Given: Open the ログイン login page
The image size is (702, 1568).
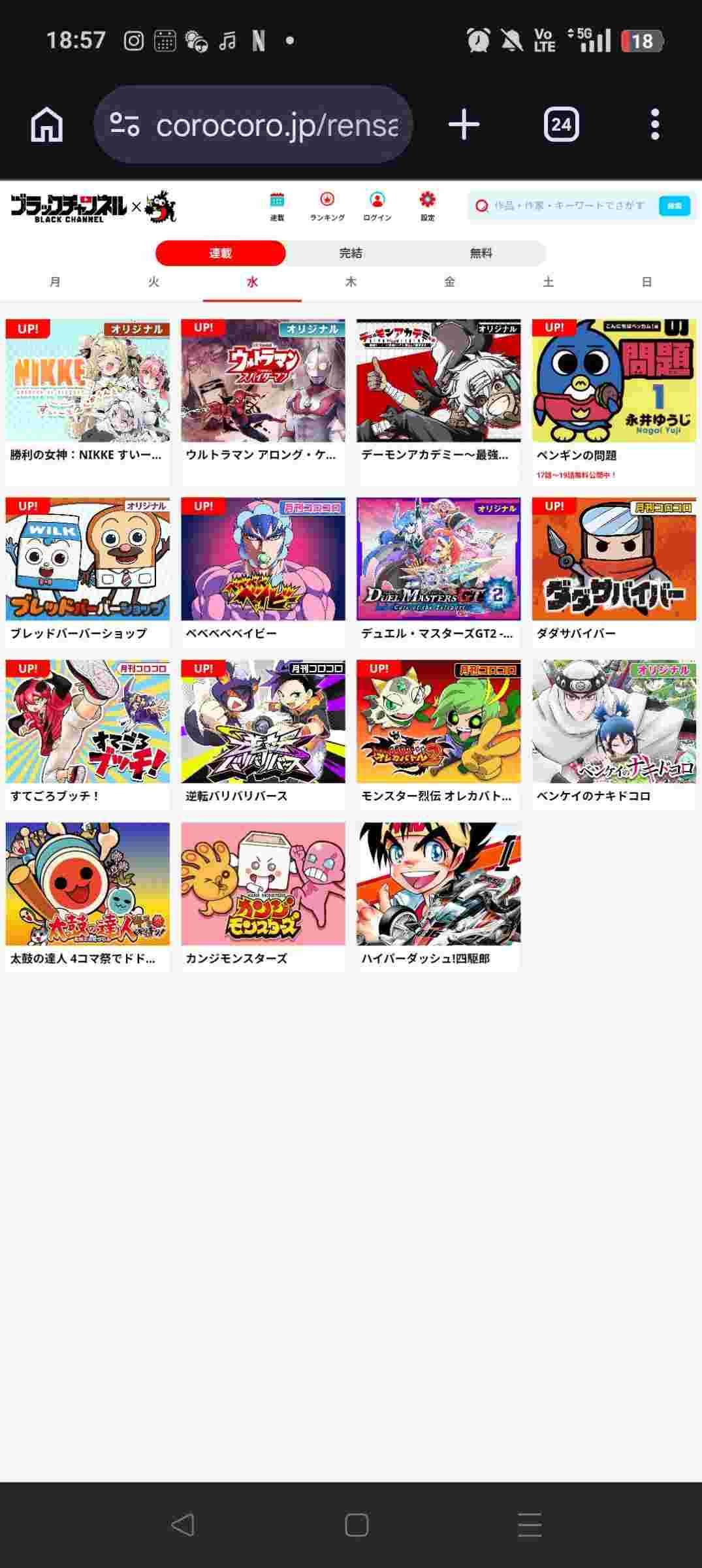Looking at the screenshot, I should [377, 206].
